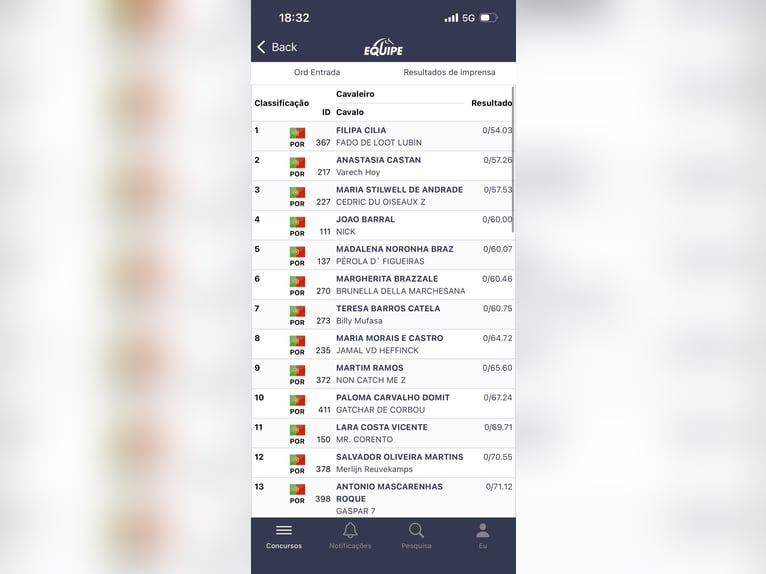Screen dimensions: 766x574
Task: Open Paloma Carvalho Domit's entry
Action: pos(383,404)
